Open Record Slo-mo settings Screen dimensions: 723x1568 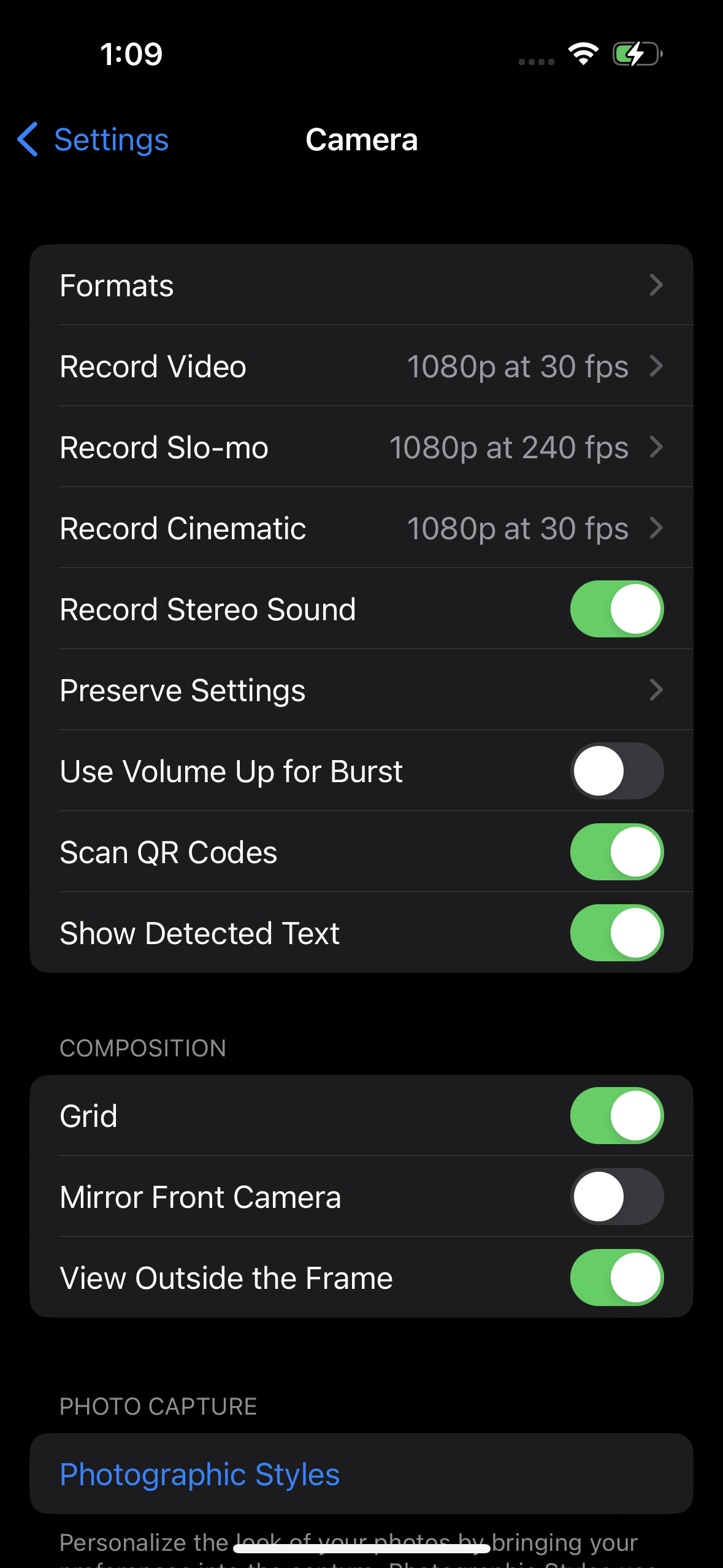click(361, 447)
